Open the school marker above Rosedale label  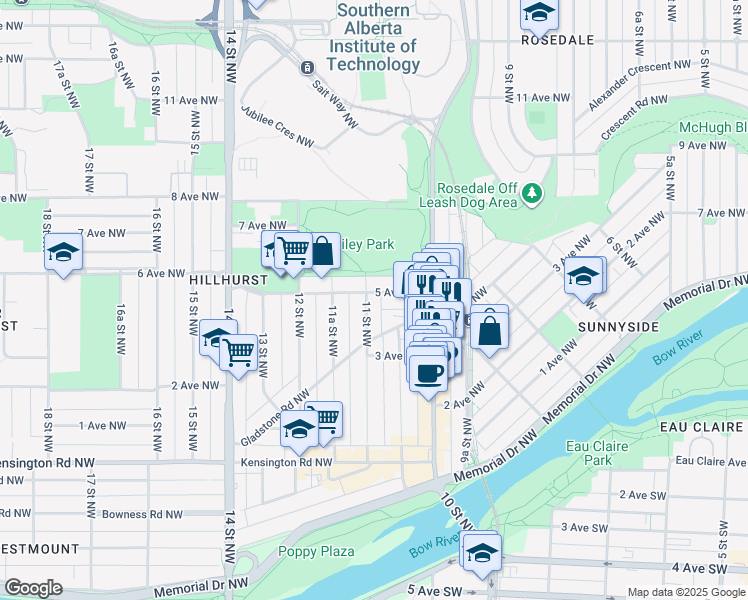pyautogui.click(x=540, y=17)
